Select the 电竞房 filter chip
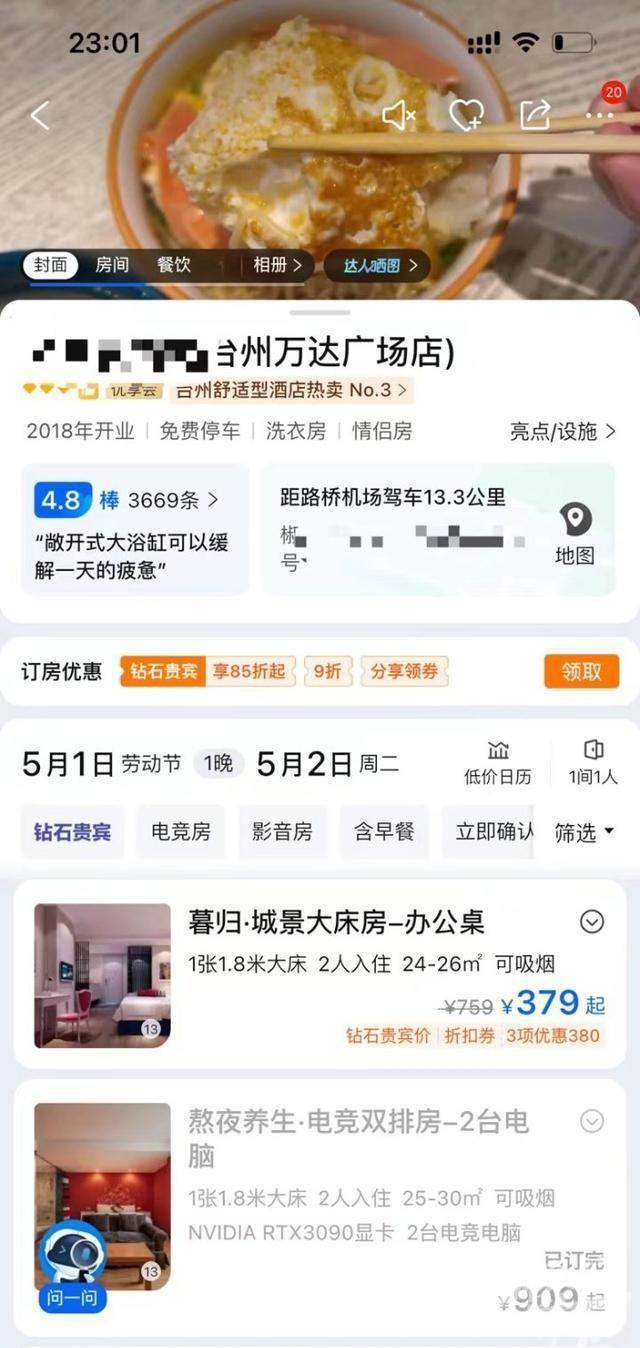The image size is (640, 1348). coord(181,831)
